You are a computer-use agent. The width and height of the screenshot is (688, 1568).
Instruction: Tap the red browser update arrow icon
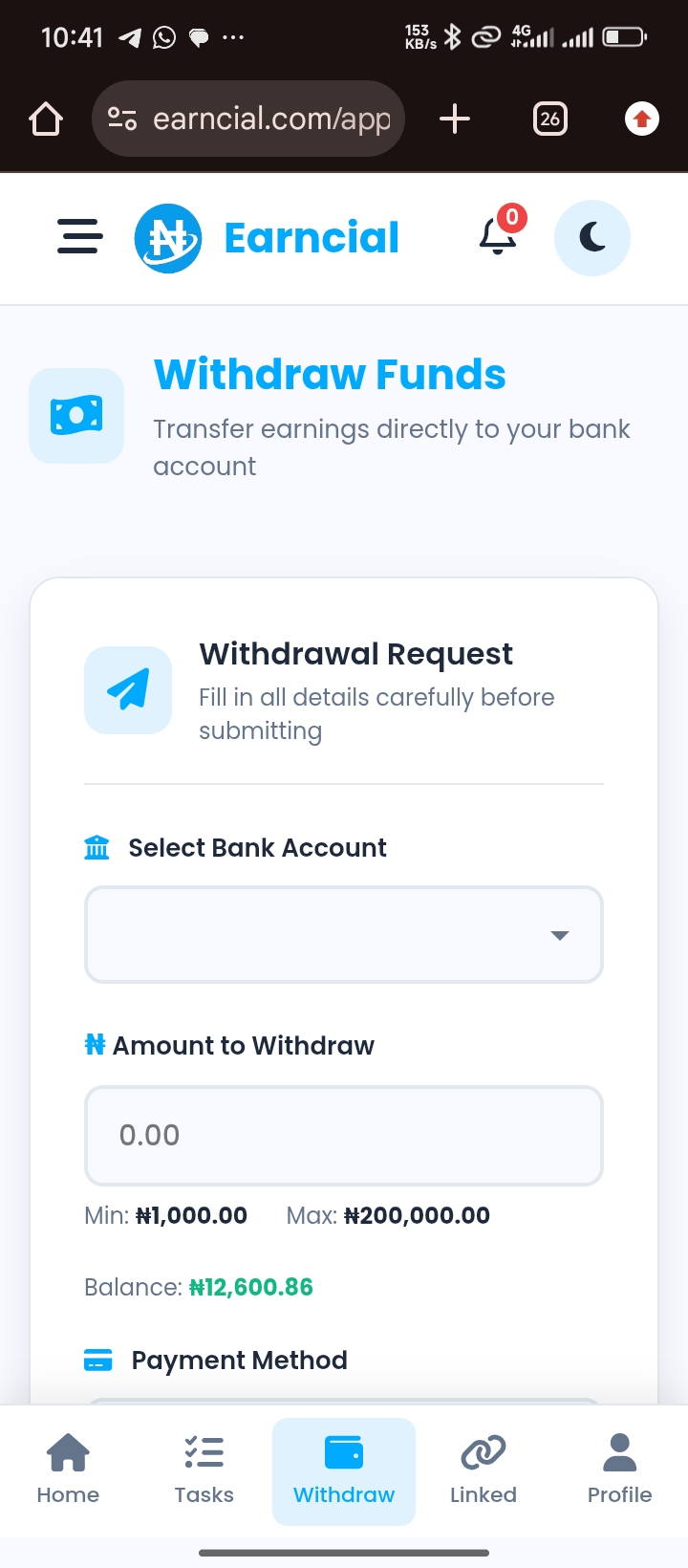641,119
